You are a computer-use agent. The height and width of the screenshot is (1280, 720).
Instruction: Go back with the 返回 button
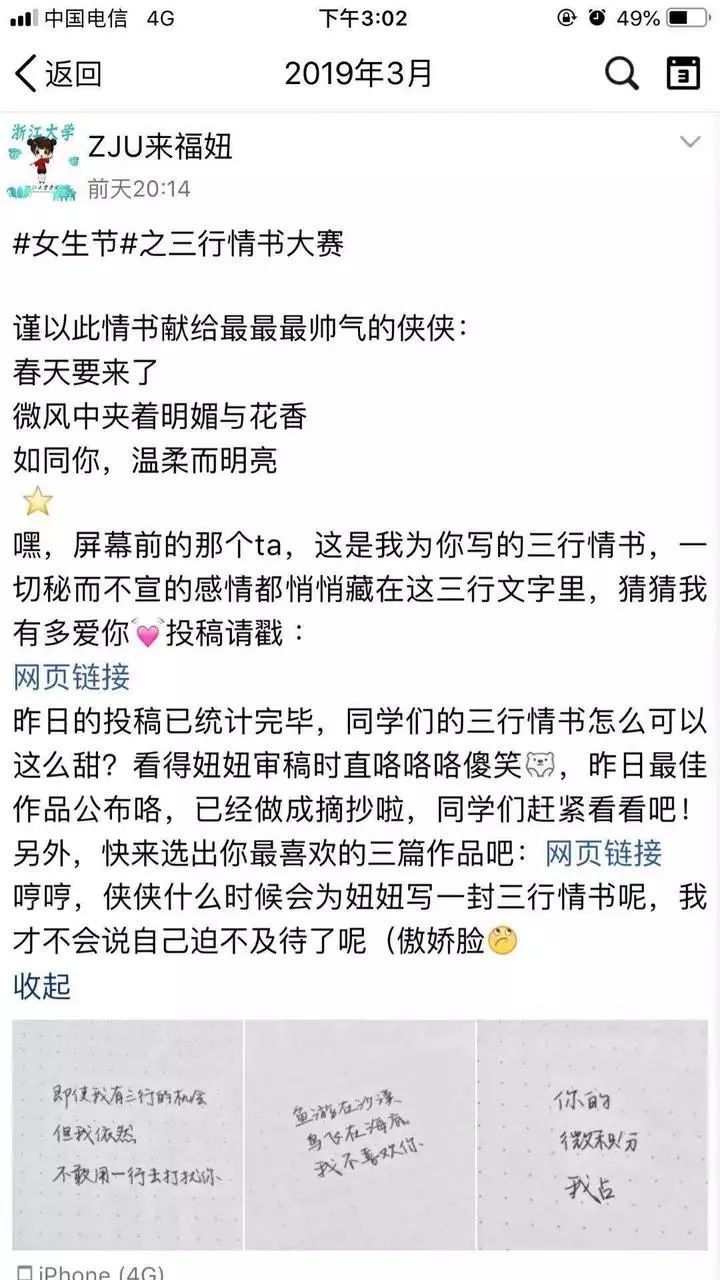coord(58,73)
